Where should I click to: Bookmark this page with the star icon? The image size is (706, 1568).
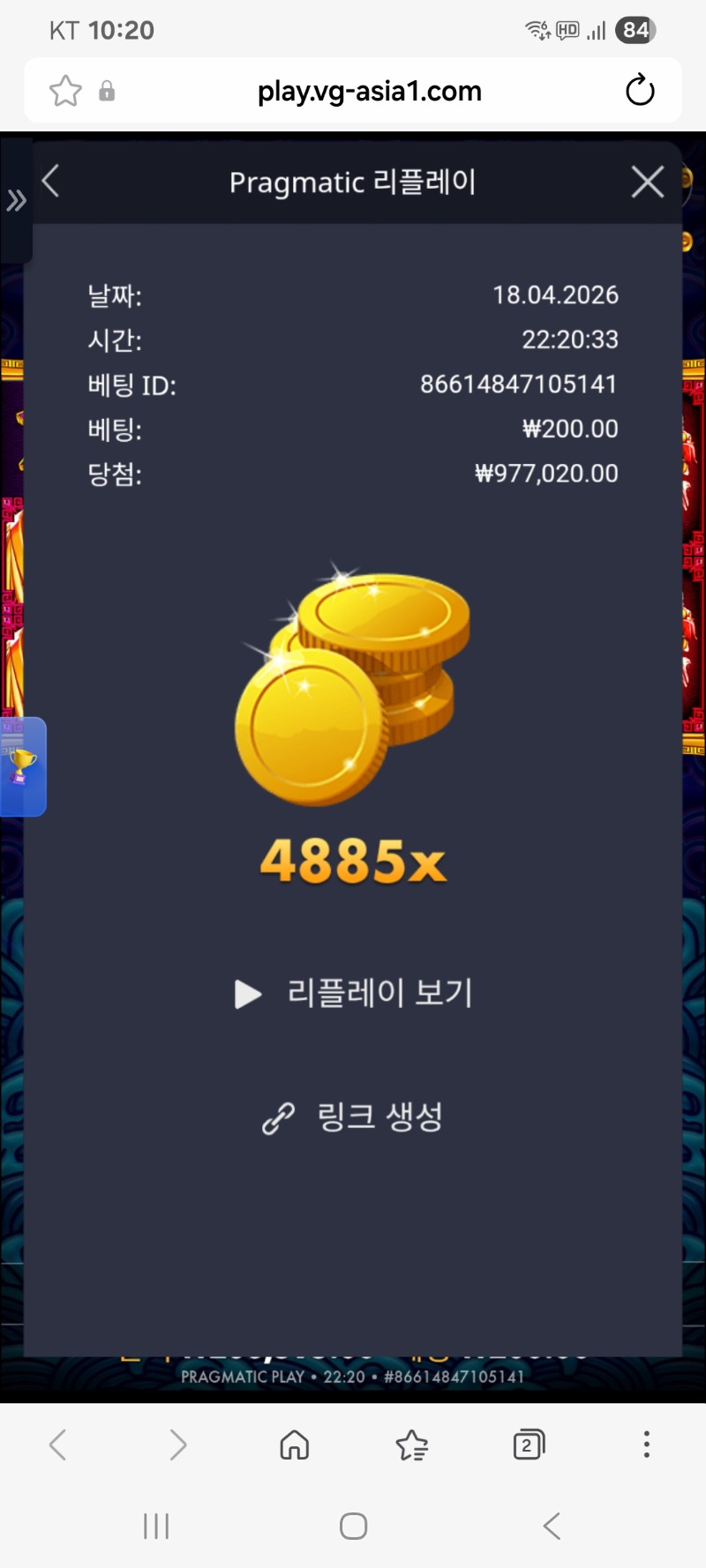pyautogui.click(x=65, y=91)
